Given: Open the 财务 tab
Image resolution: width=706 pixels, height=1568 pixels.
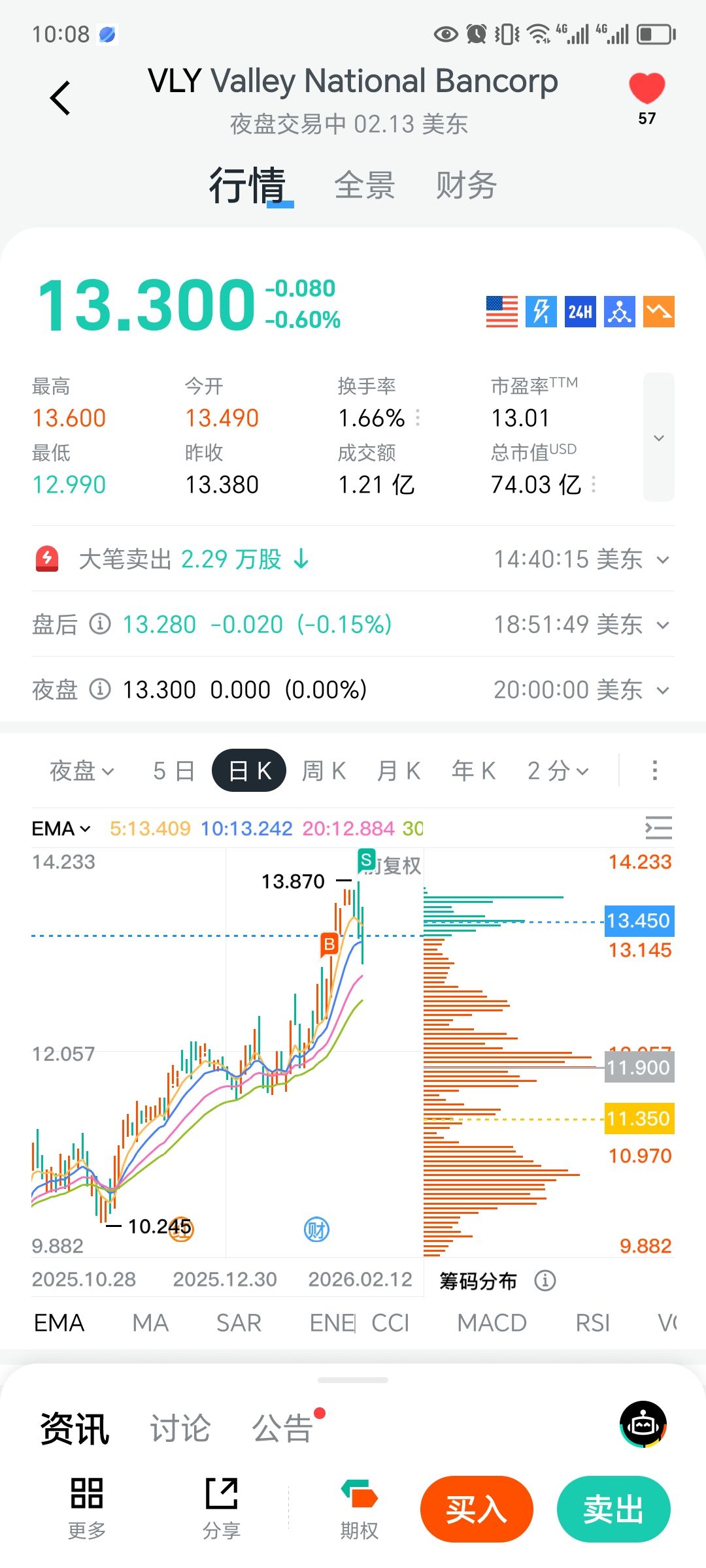Looking at the screenshot, I should (466, 186).
